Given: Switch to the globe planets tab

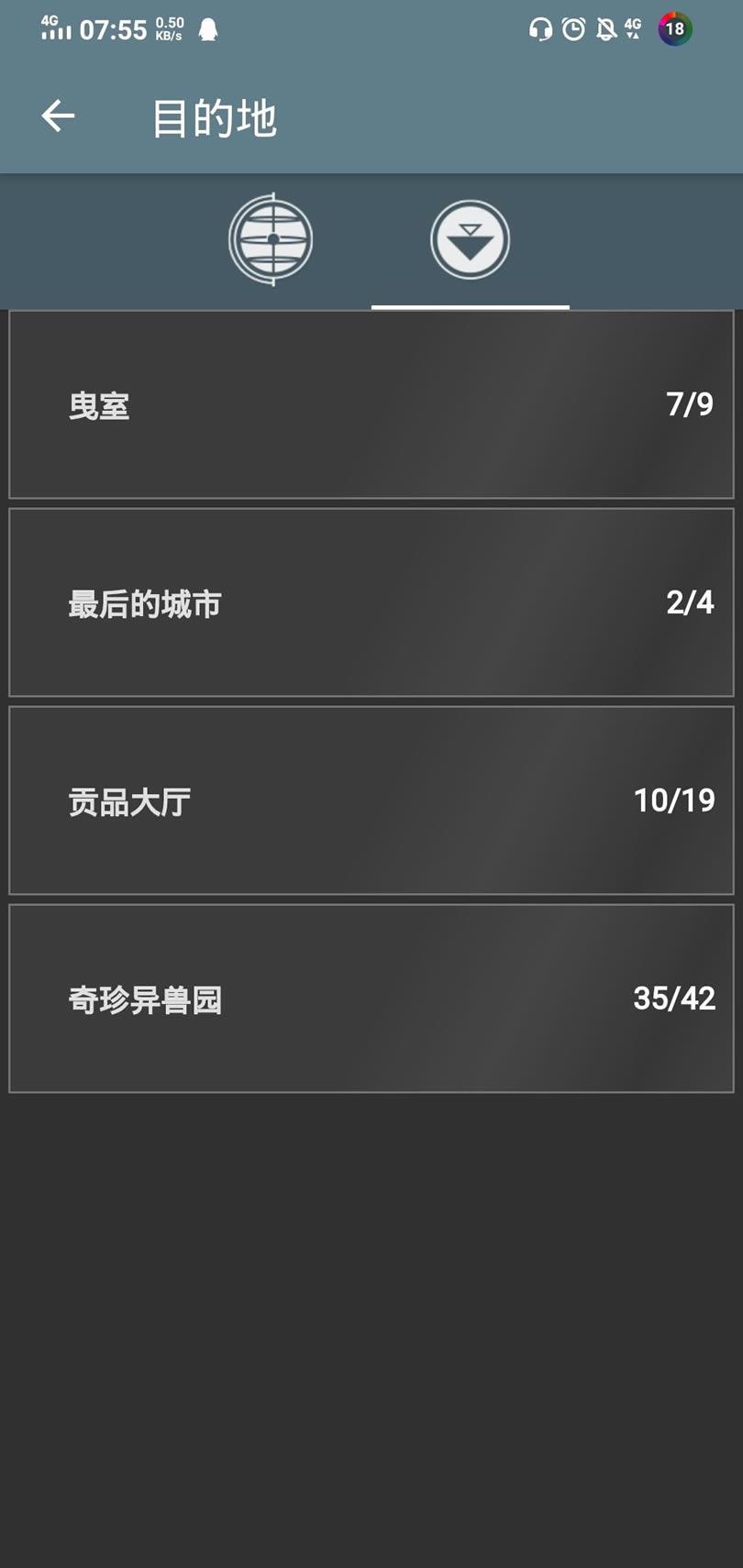Looking at the screenshot, I should pos(271,240).
